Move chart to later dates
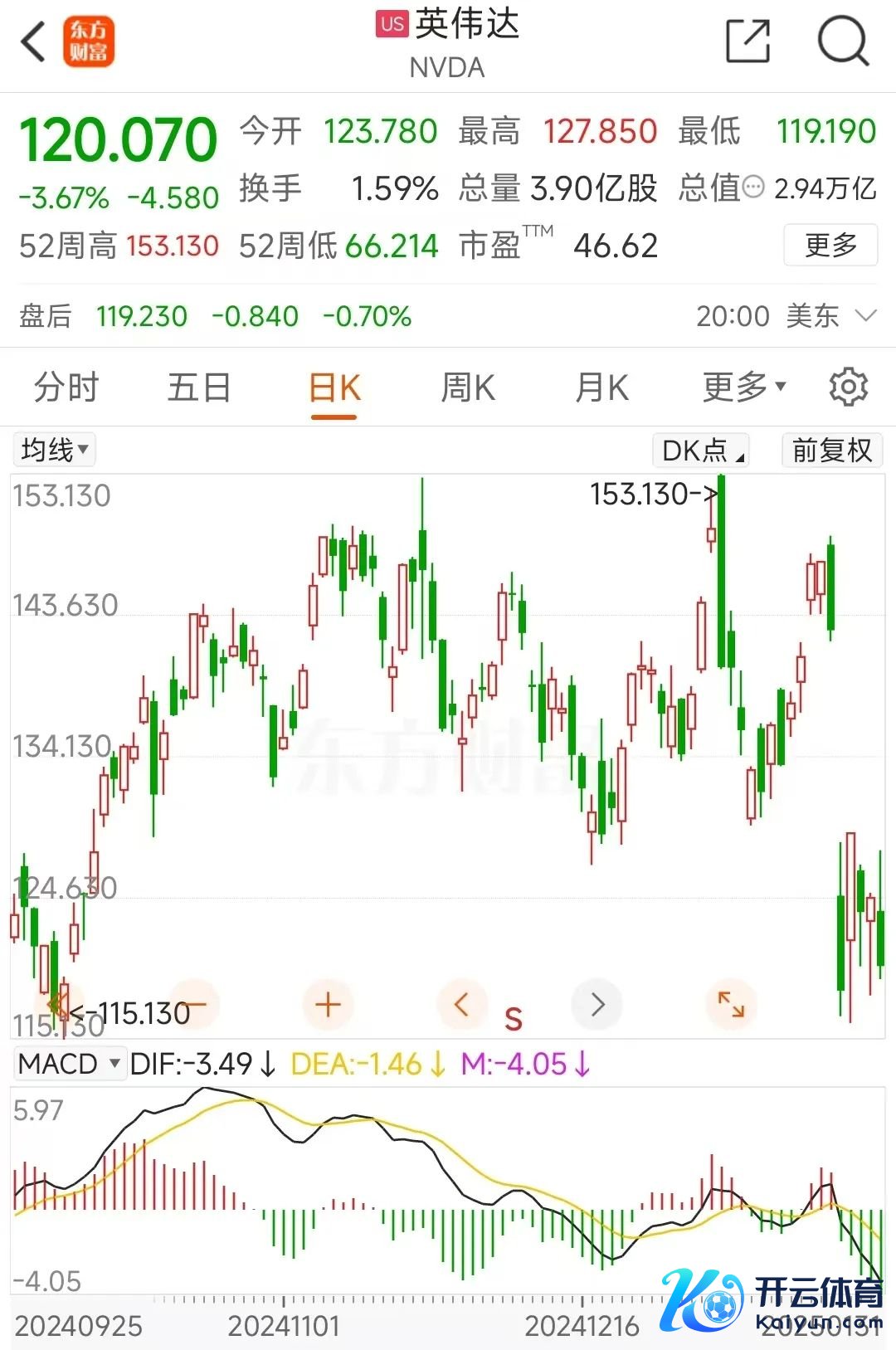The height and width of the screenshot is (1350, 896). (597, 1005)
